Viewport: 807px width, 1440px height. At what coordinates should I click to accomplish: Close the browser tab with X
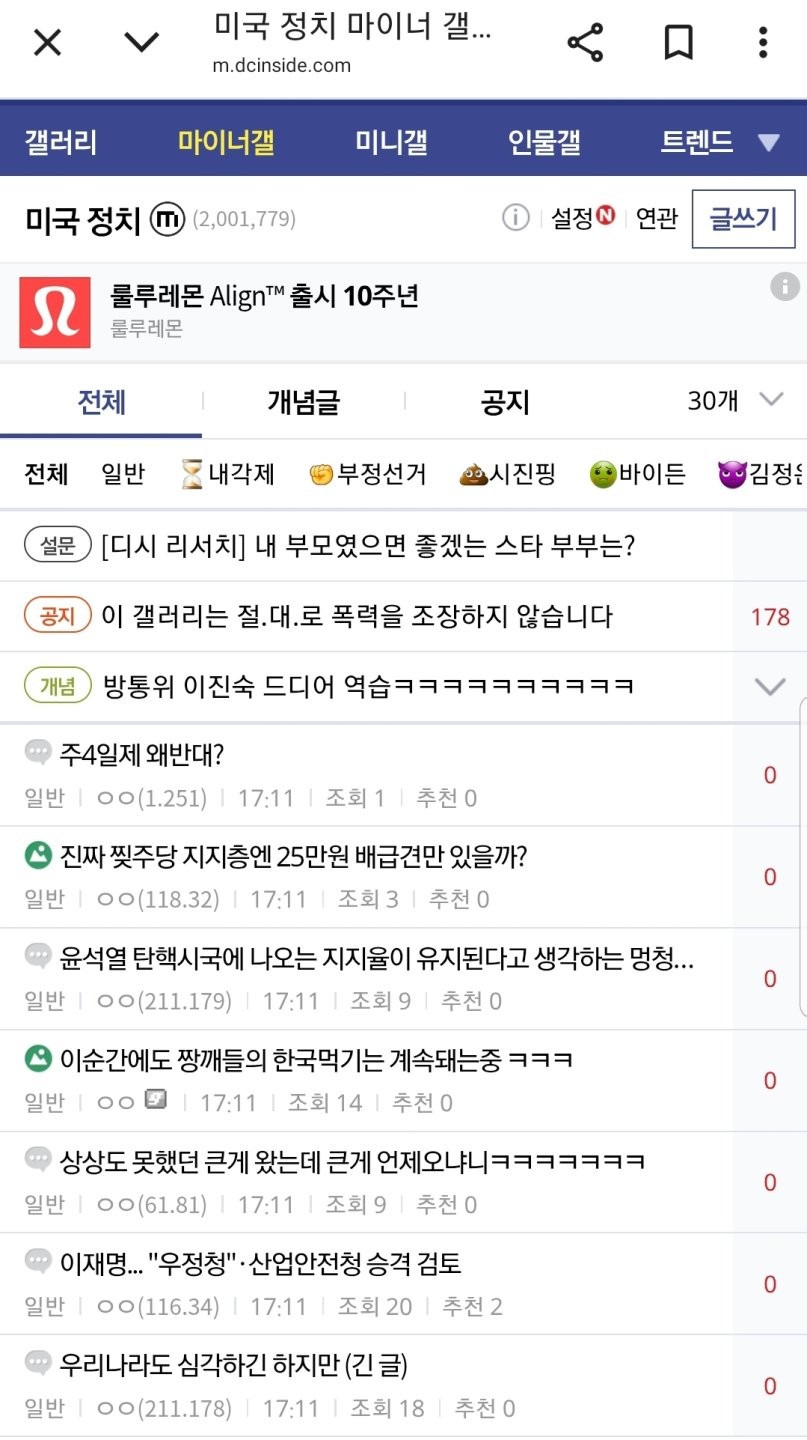[48, 42]
